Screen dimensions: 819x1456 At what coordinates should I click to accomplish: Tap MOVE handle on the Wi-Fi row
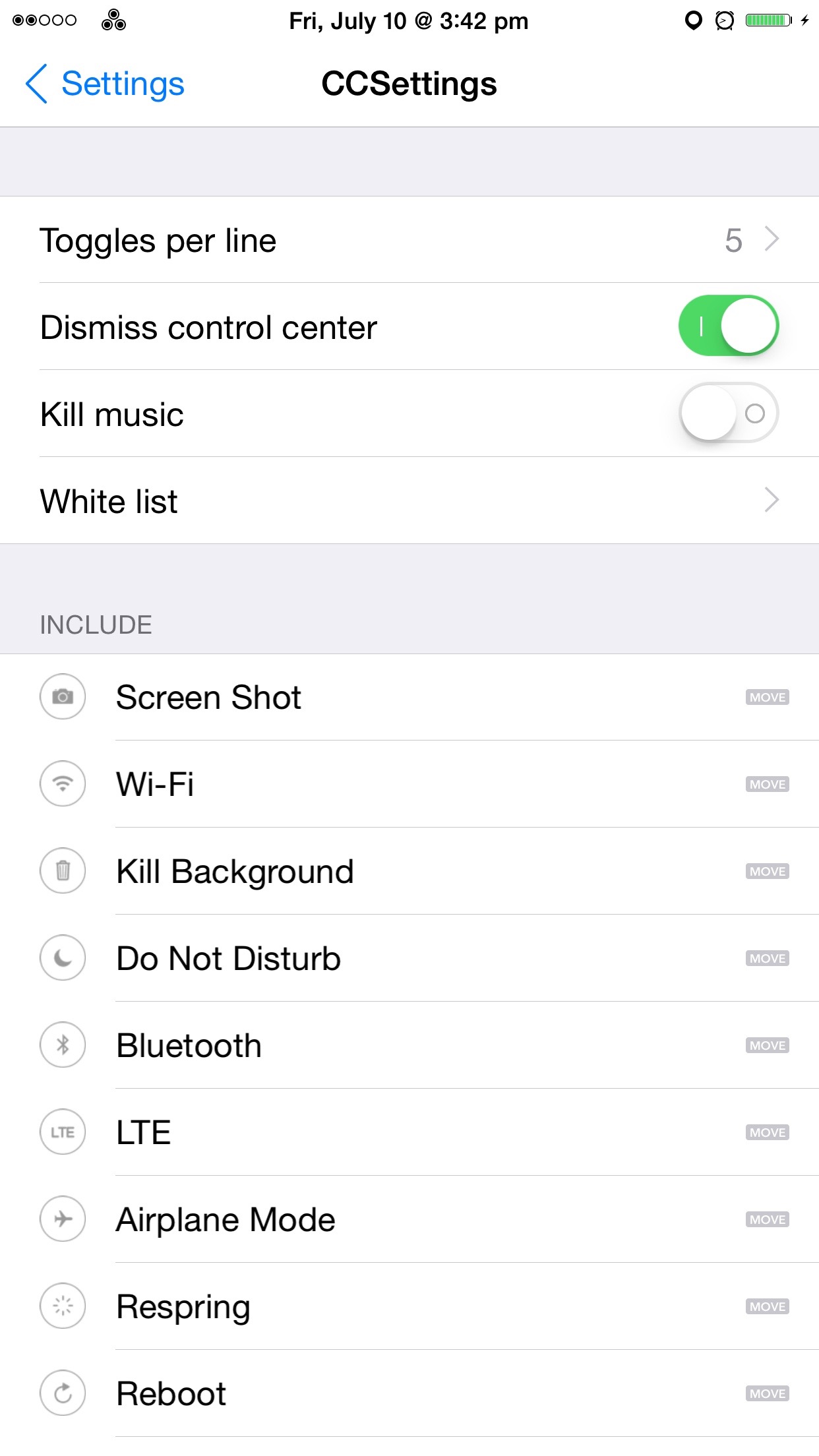click(x=767, y=784)
